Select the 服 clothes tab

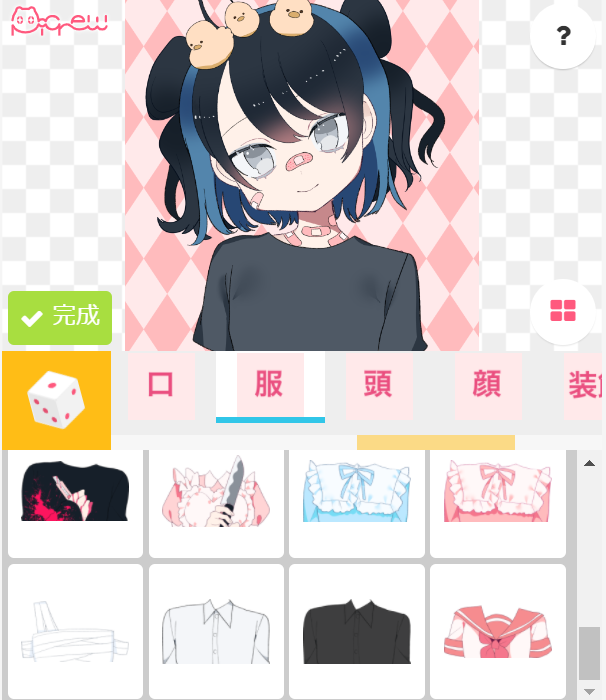270,385
